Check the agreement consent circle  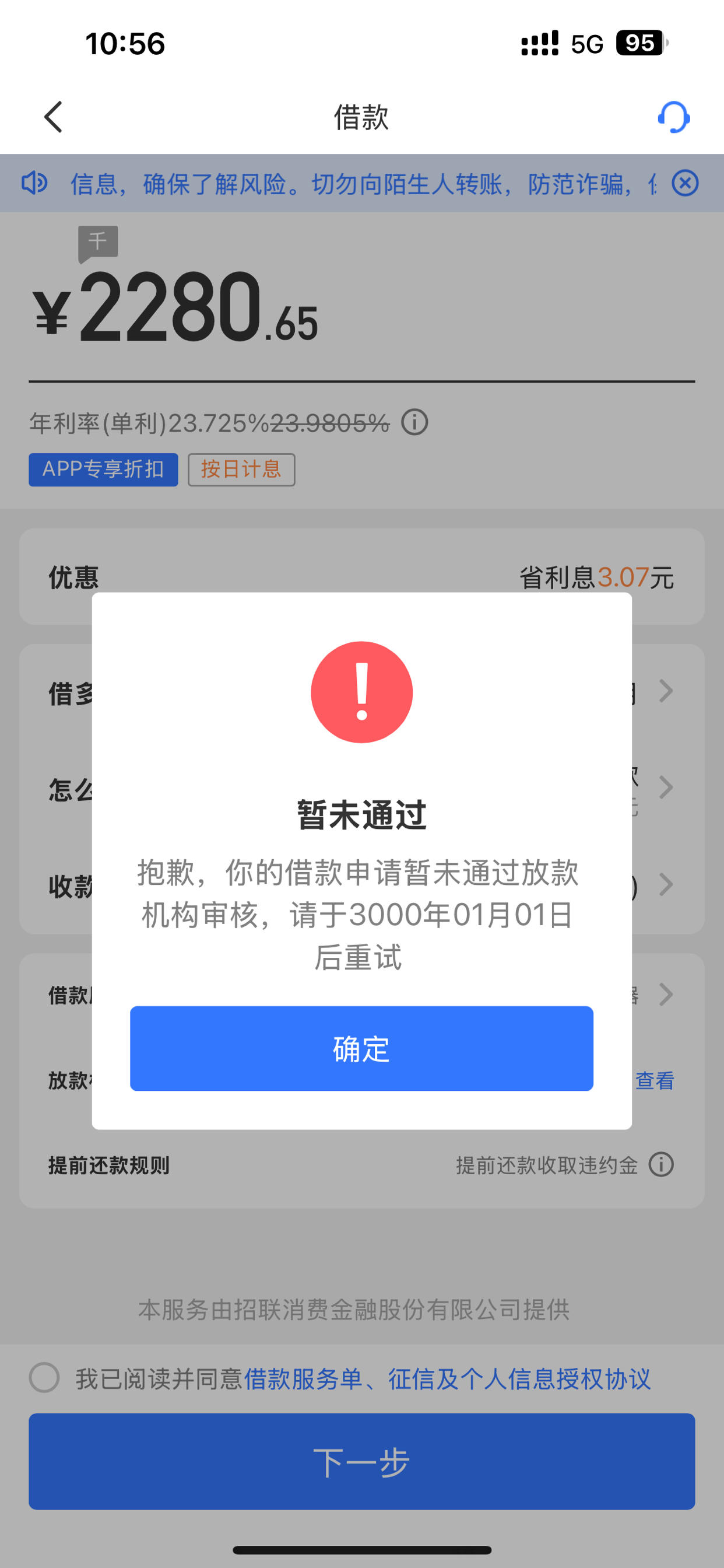click(44, 1378)
